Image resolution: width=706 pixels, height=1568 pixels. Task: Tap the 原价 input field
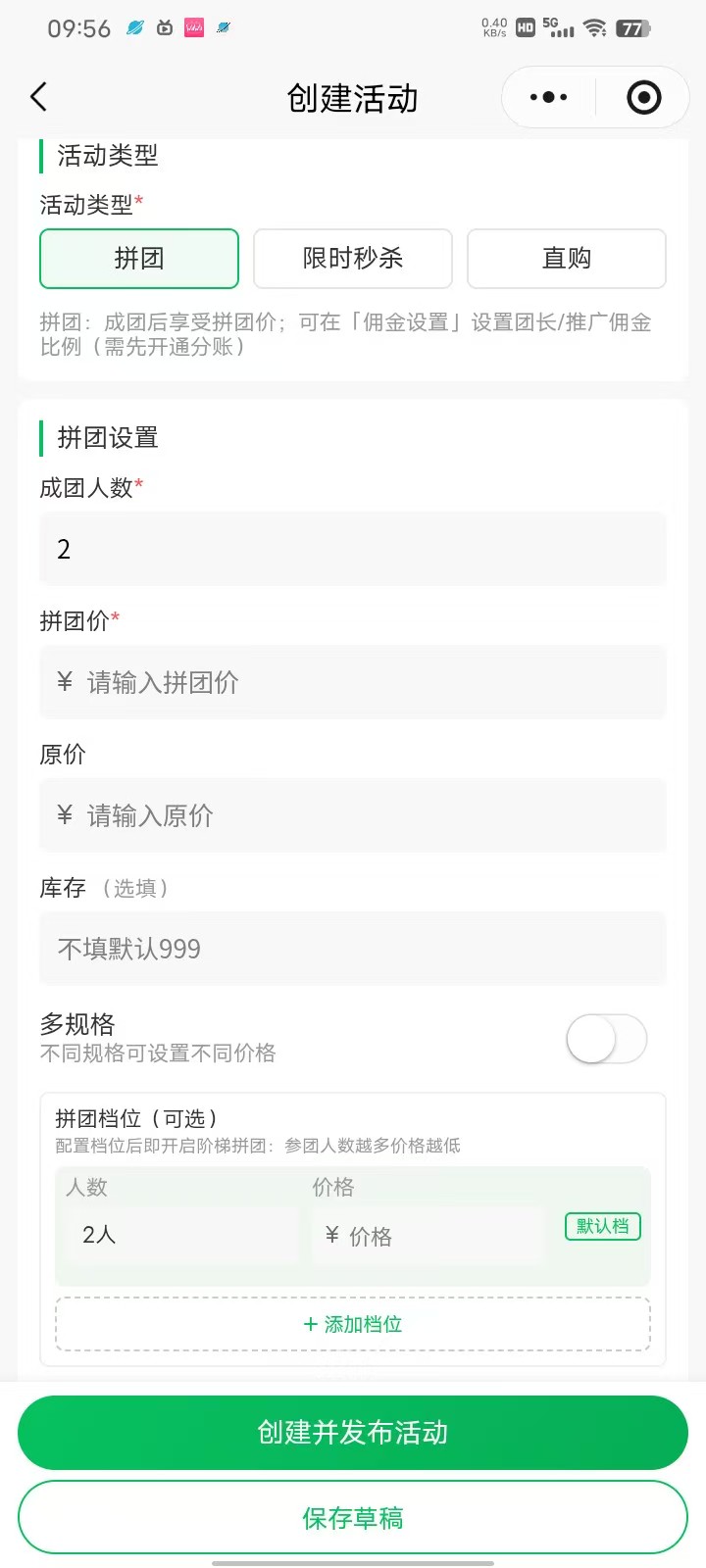coord(353,815)
